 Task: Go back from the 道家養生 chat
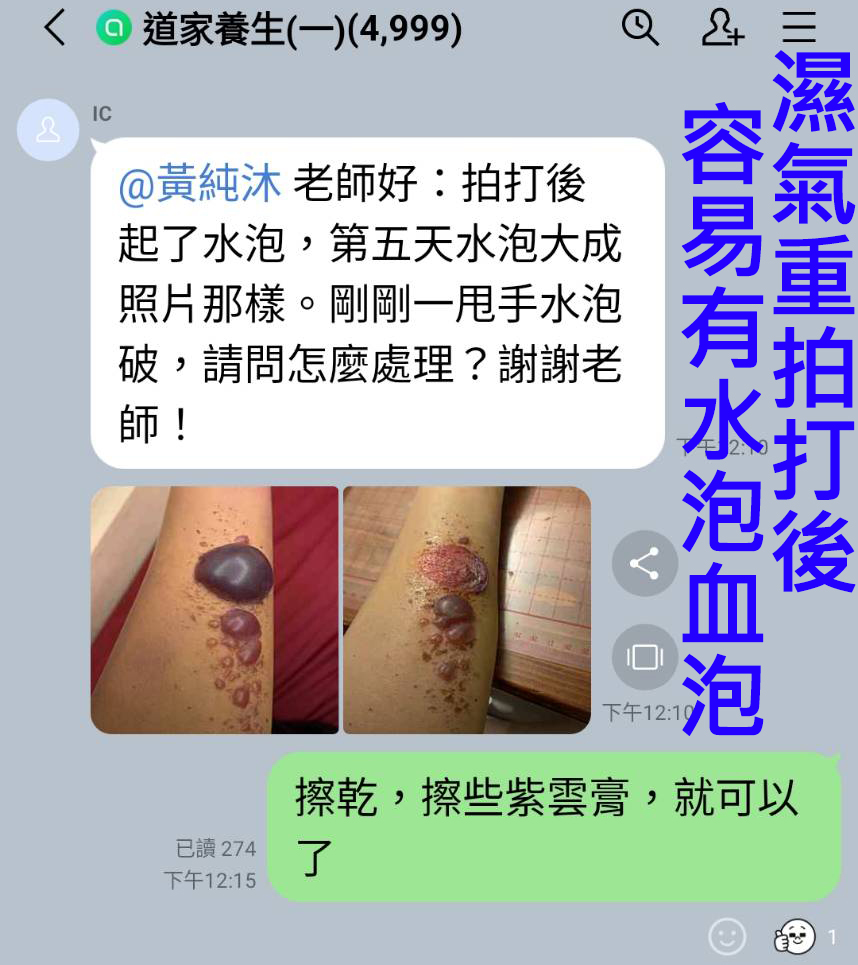coord(55,29)
